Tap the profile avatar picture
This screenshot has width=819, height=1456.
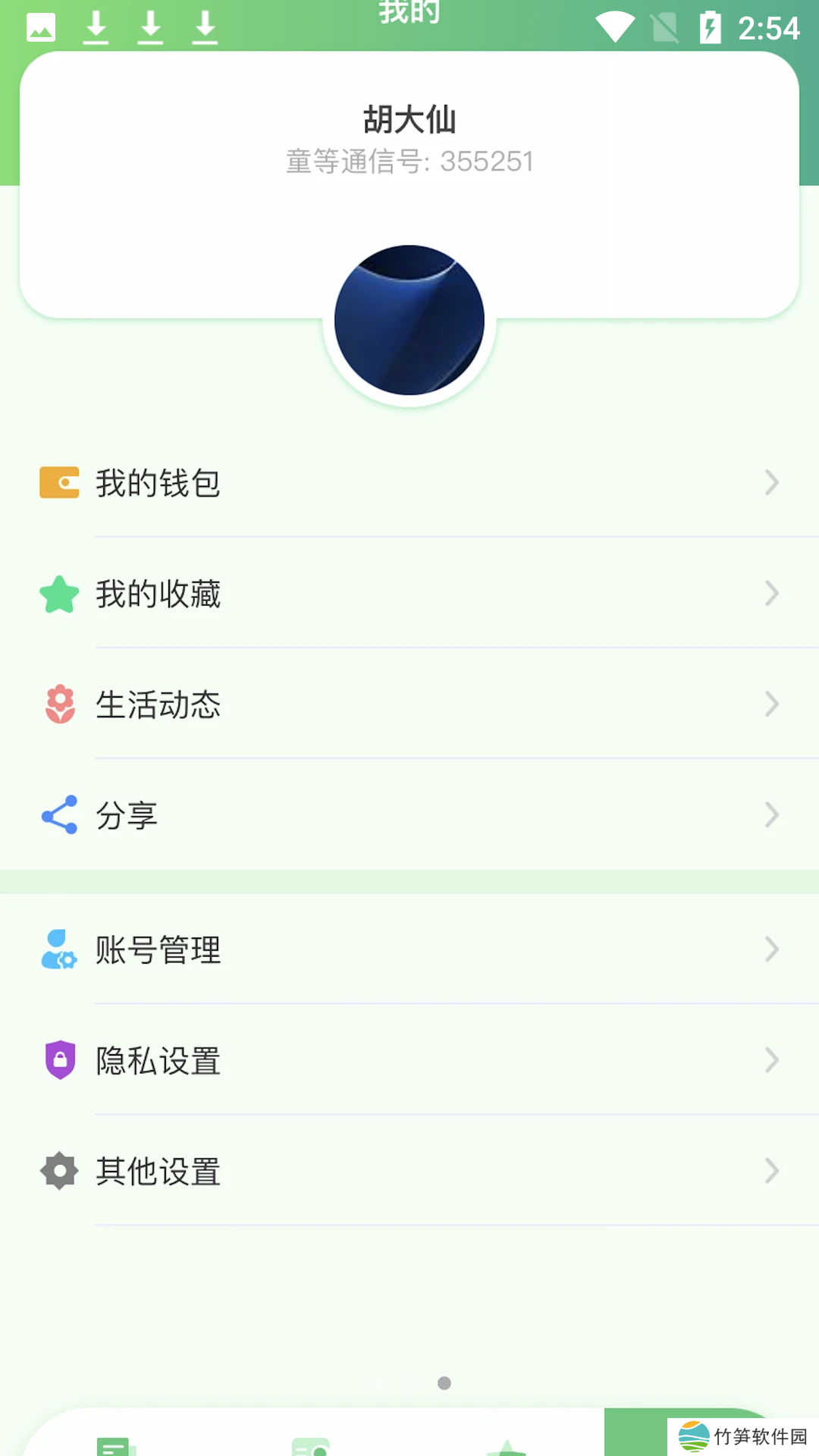point(409,320)
